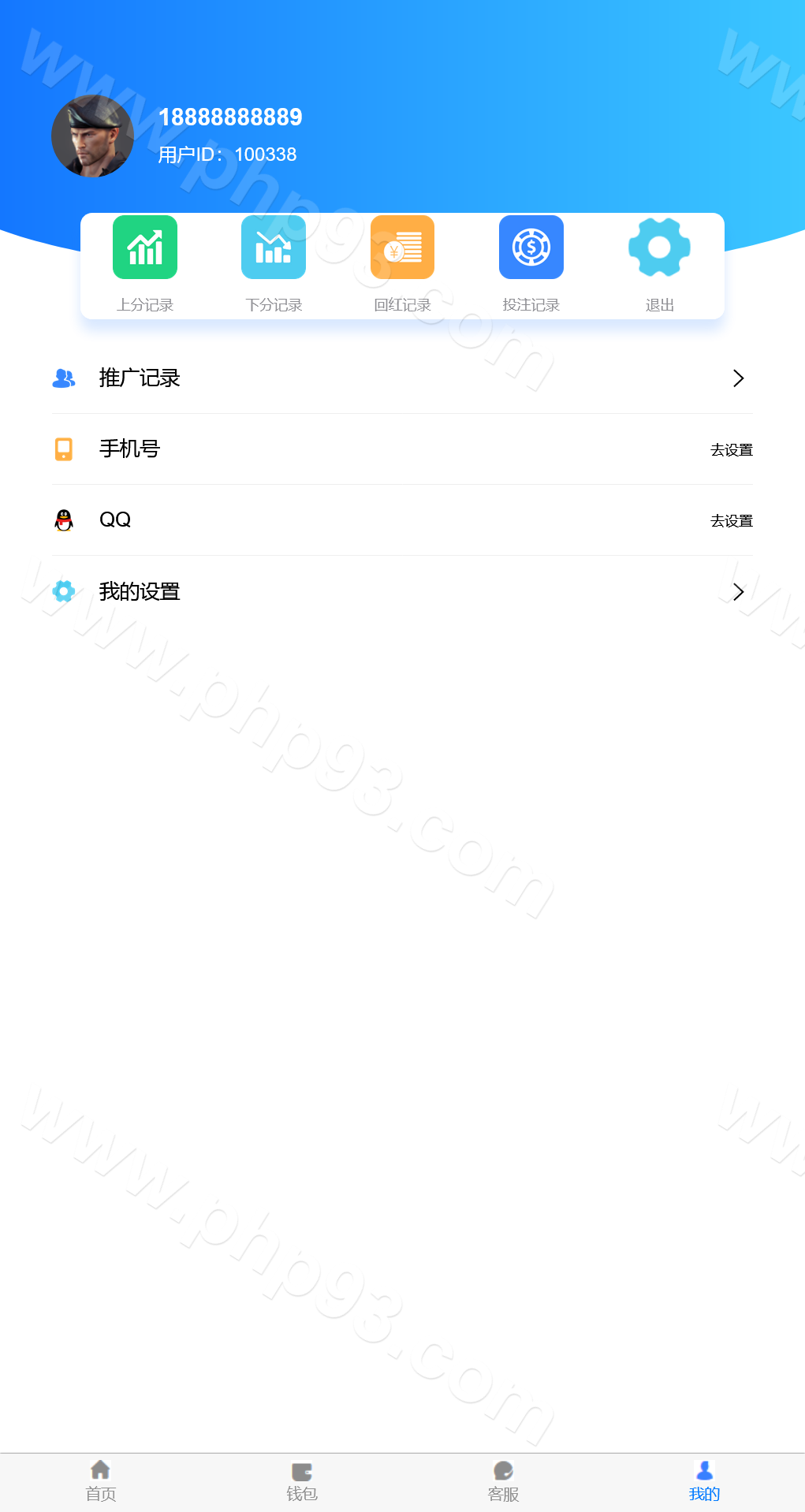Tap the profile avatar picture
This screenshot has height=1512, width=805.
pyautogui.click(x=92, y=136)
